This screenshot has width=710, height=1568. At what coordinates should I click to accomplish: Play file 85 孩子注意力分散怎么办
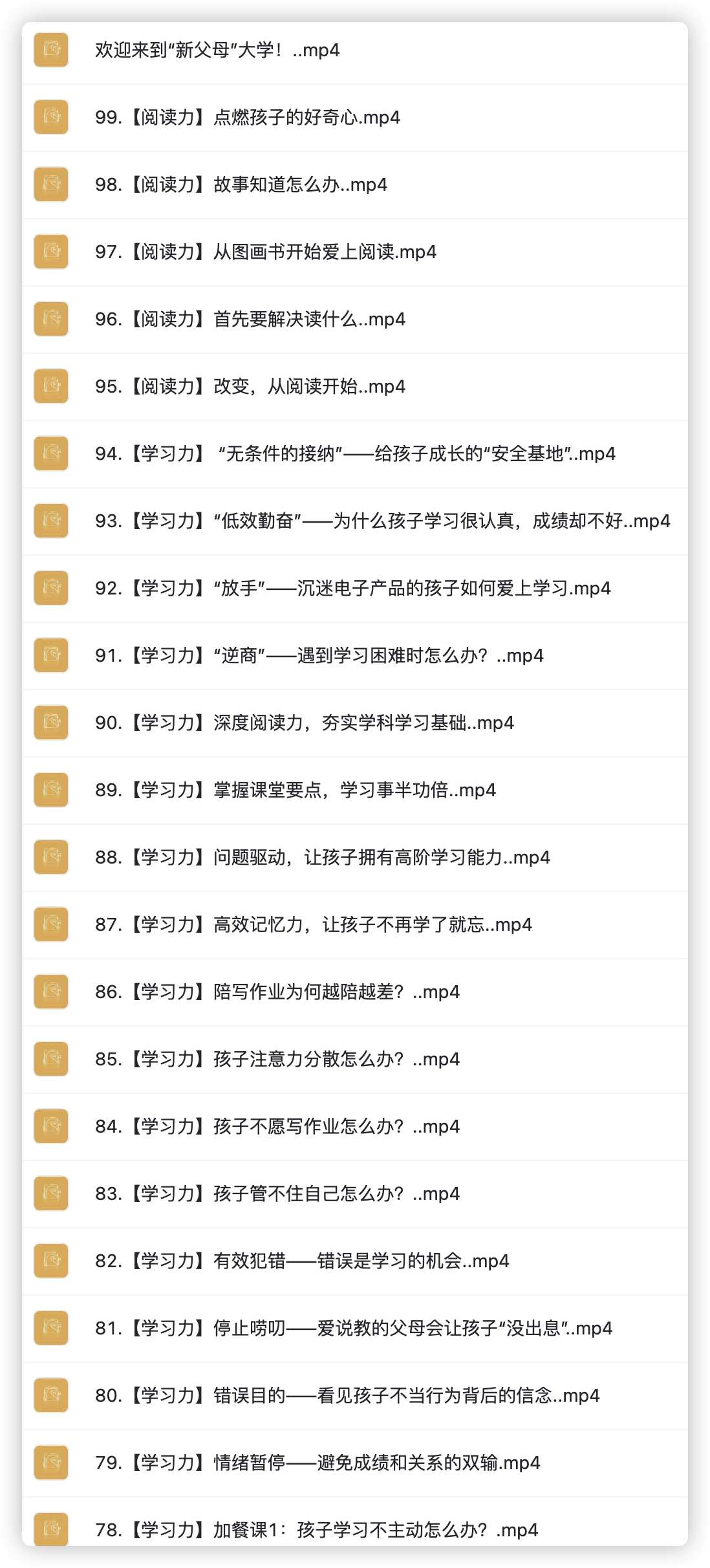click(x=277, y=1060)
